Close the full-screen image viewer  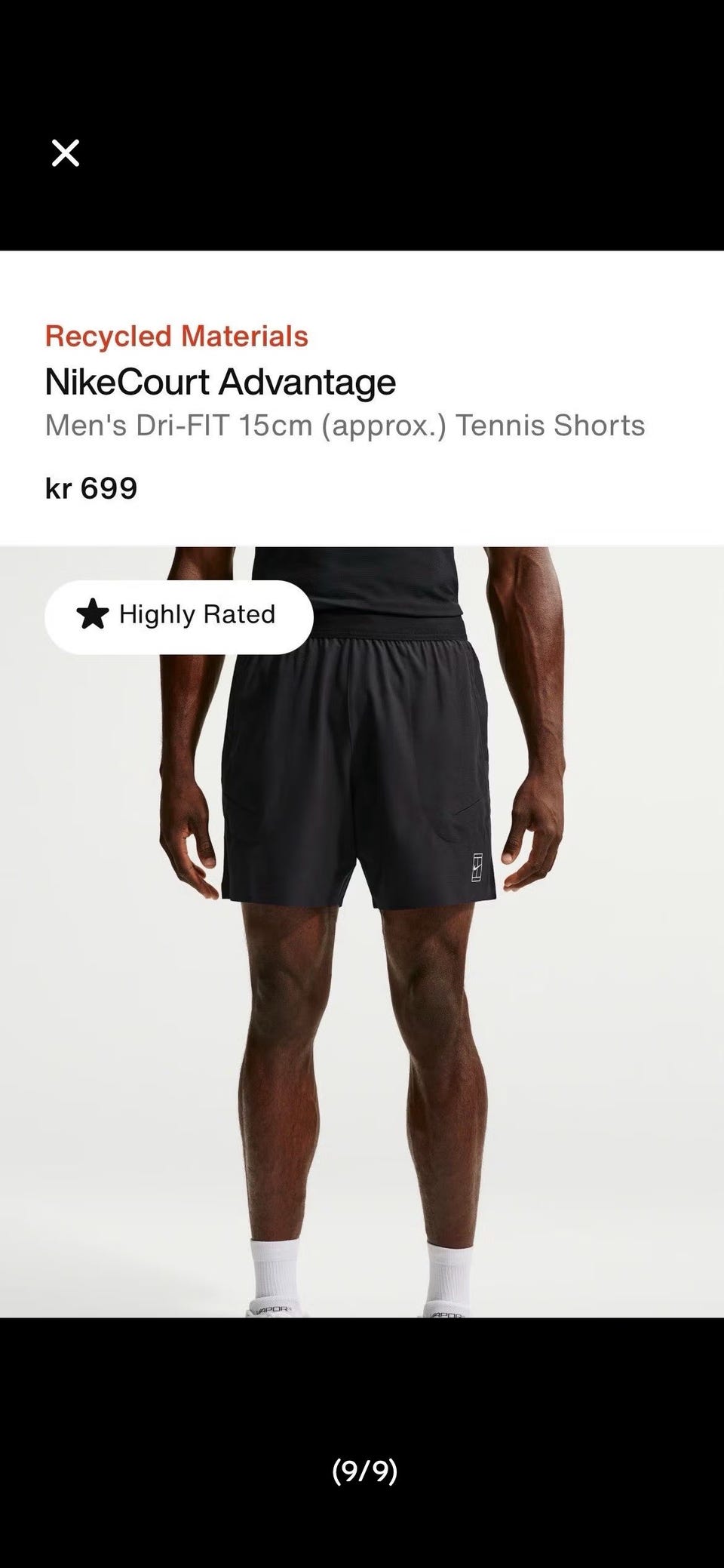(x=66, y=153)
